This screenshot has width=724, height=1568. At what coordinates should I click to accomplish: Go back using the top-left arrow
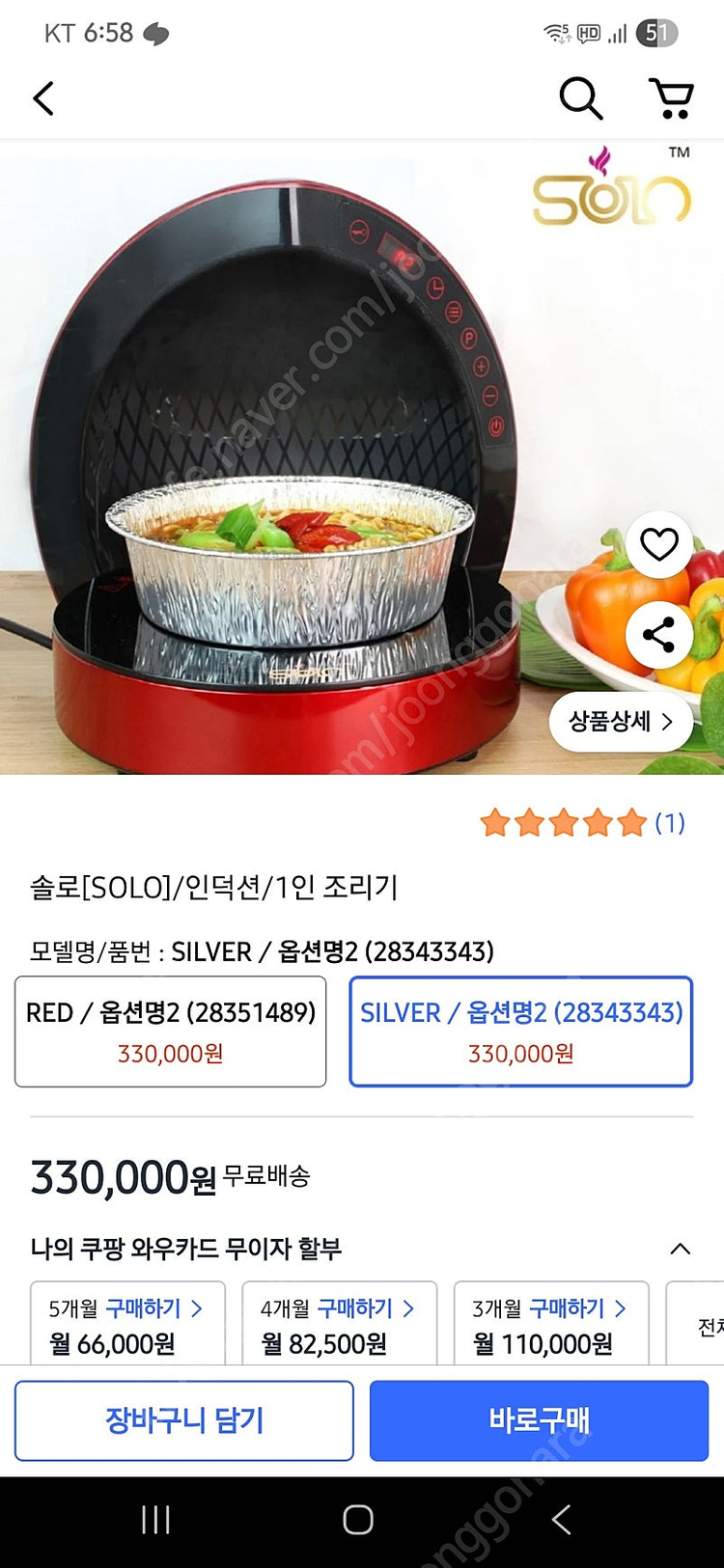43,98
